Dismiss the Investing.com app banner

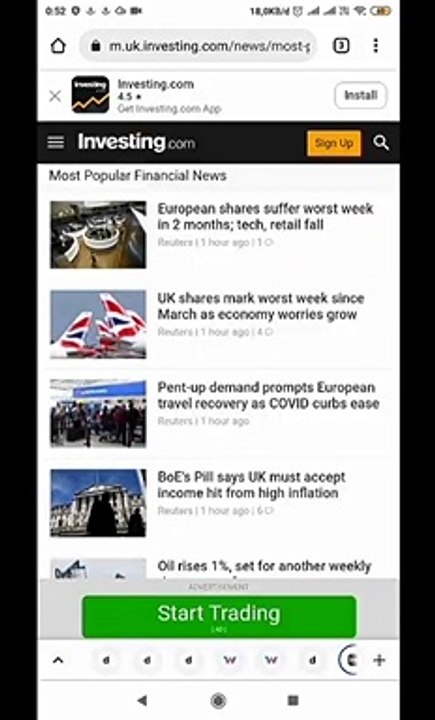point(55,96)
